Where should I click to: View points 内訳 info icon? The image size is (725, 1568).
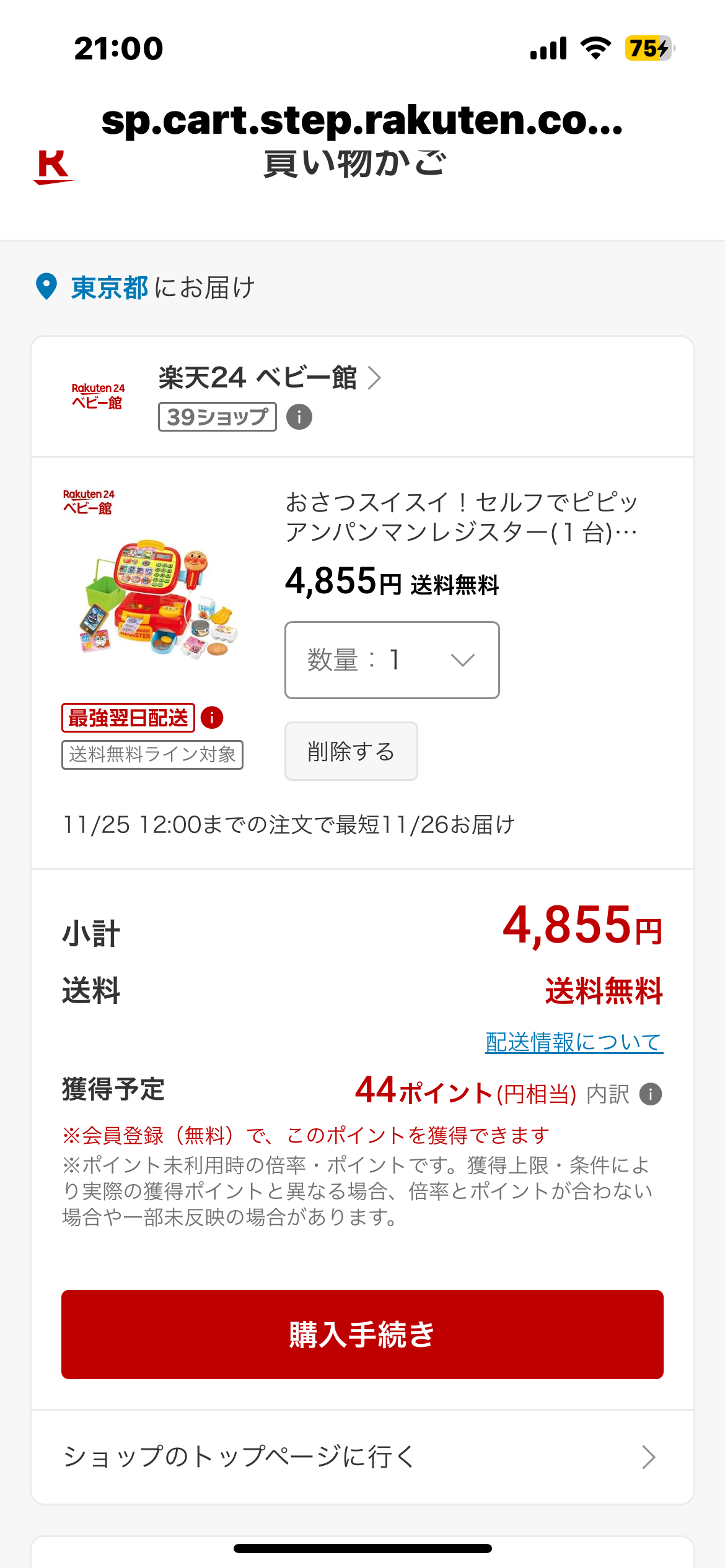(x=651, y=1094)
